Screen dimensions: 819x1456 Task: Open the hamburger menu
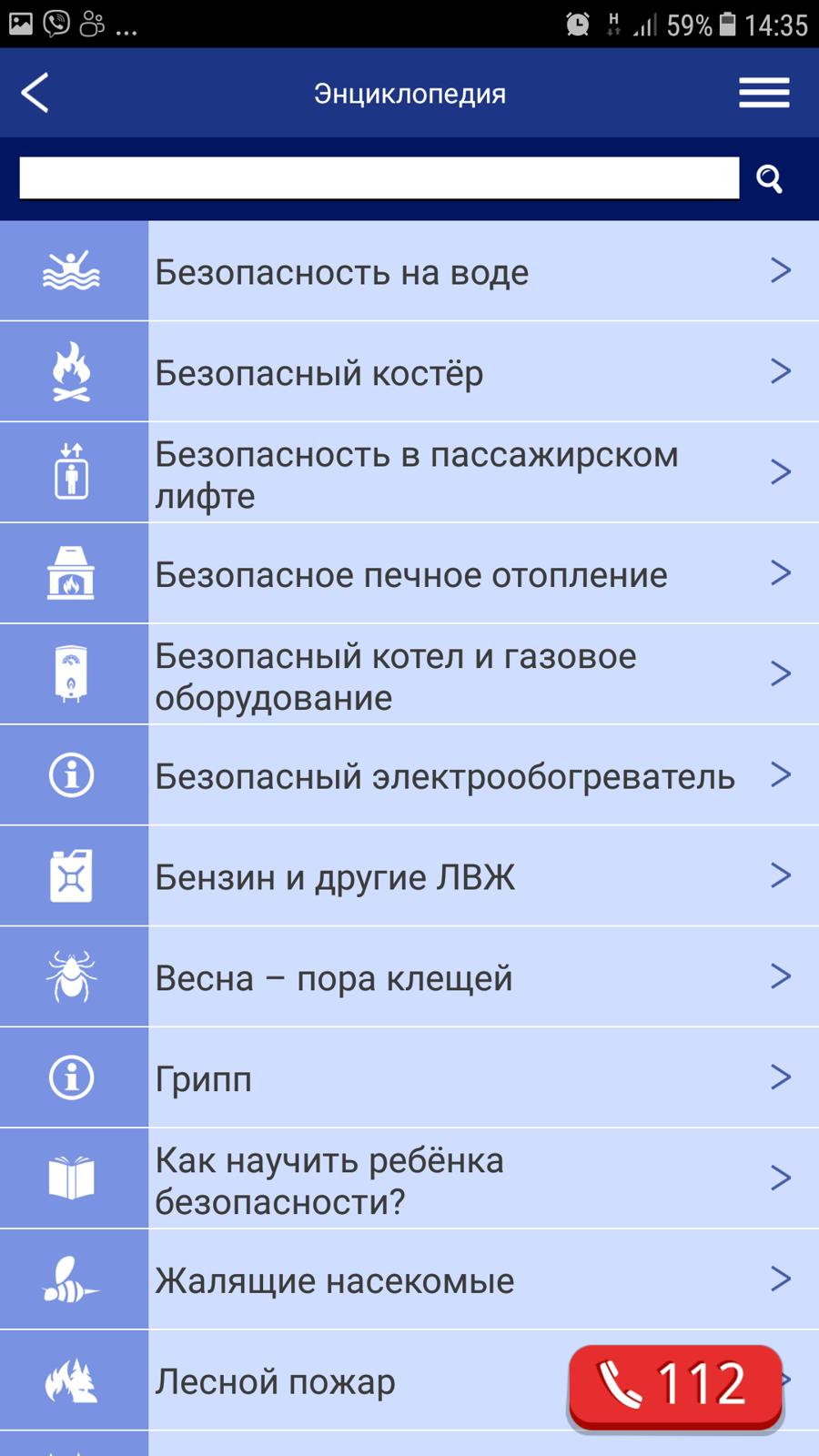[763, 93]
